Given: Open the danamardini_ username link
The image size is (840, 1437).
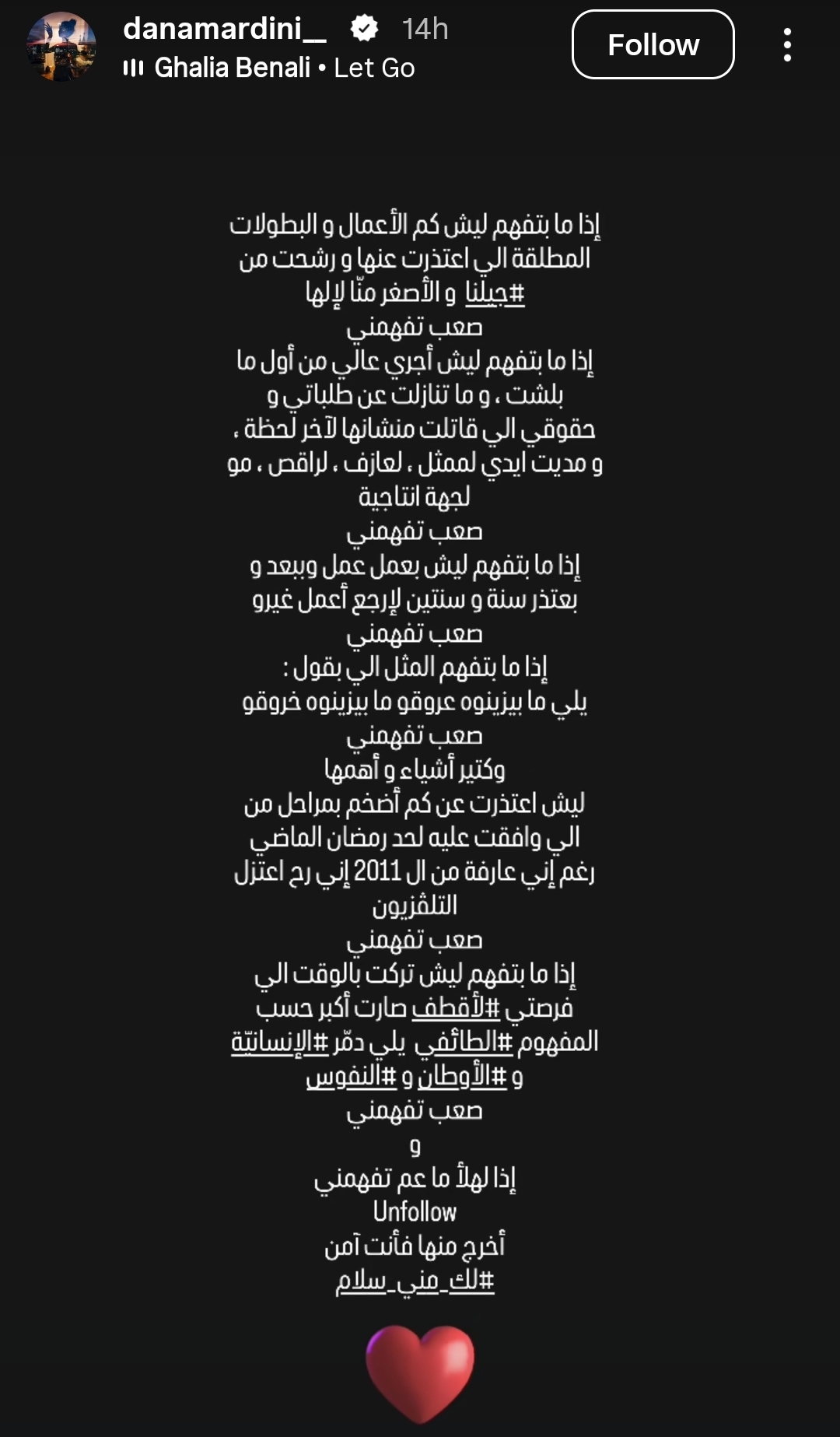Looking at the screenshot, I should pos(225,29).
